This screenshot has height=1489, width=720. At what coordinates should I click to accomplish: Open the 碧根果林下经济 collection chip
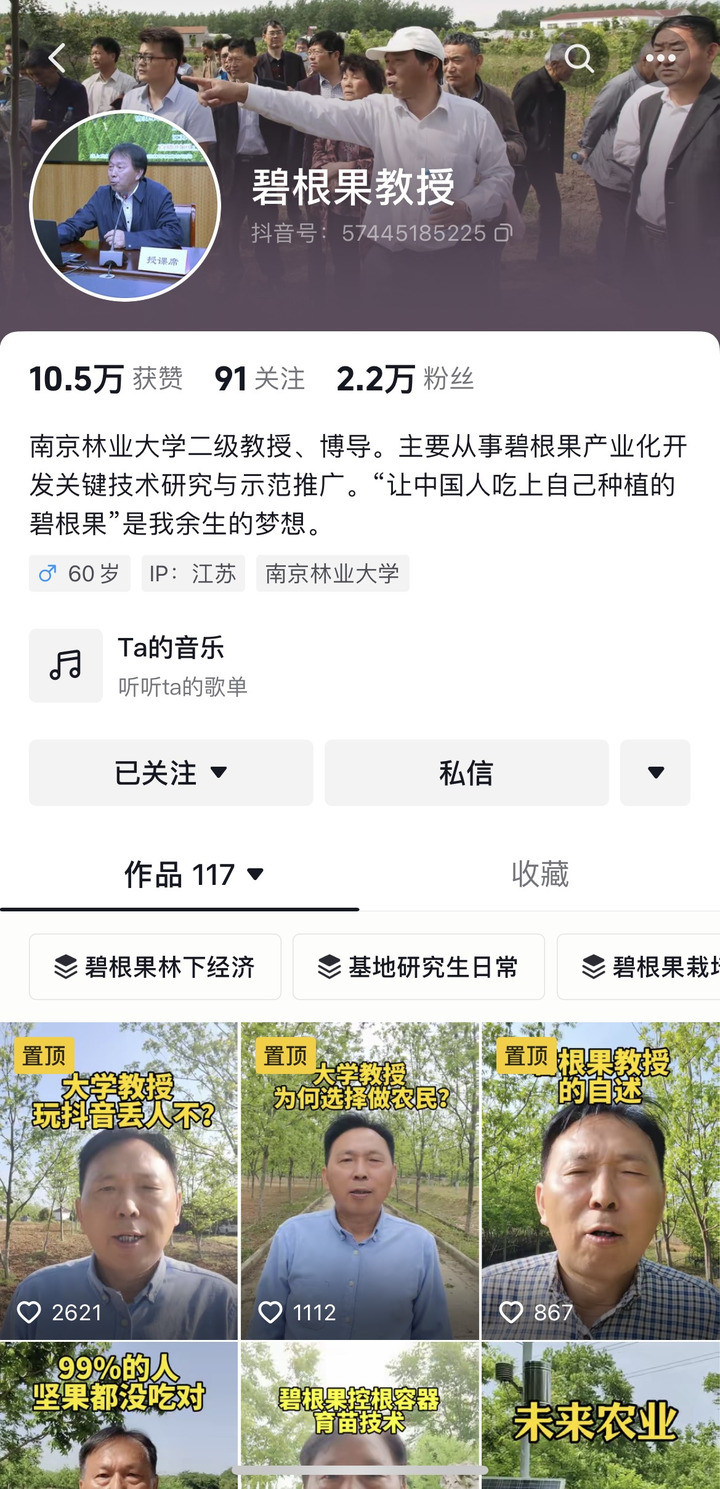point(155,967)
